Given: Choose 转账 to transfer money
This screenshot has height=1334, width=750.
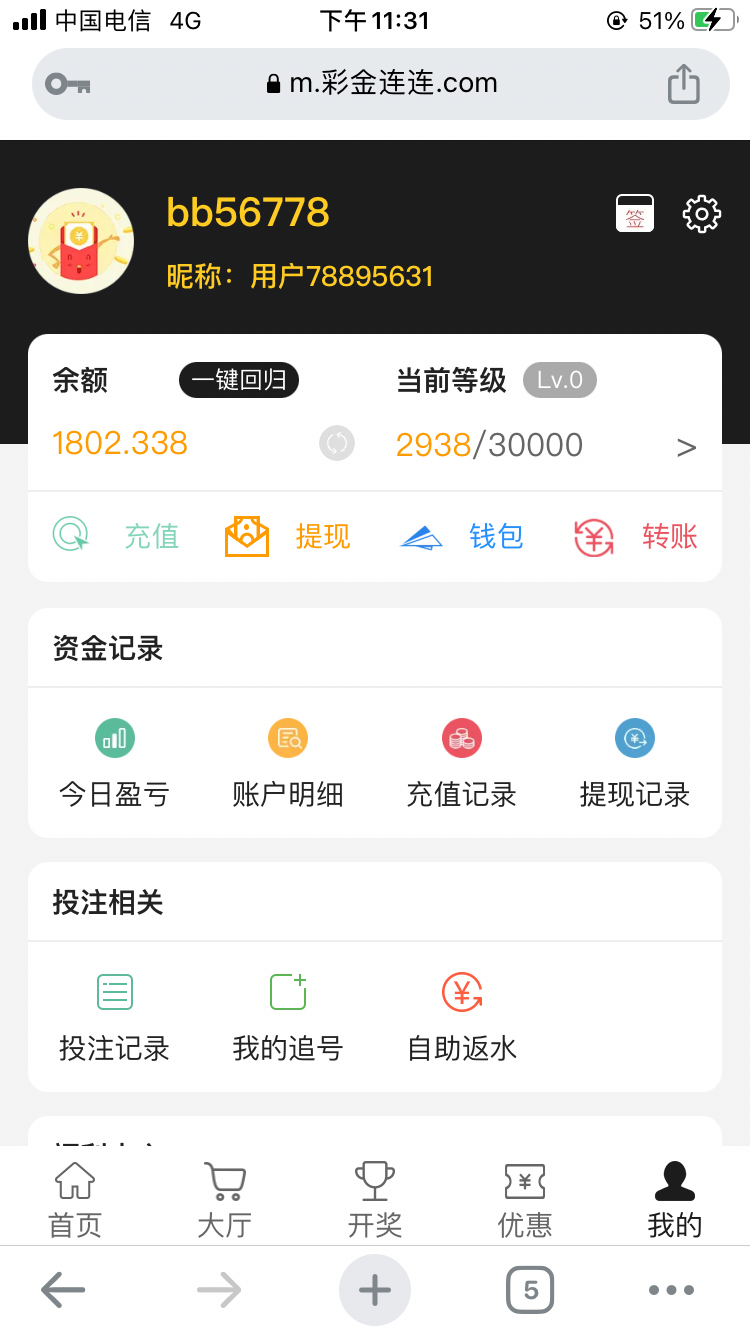Looking at the screenshot, I should pos(636,537).
